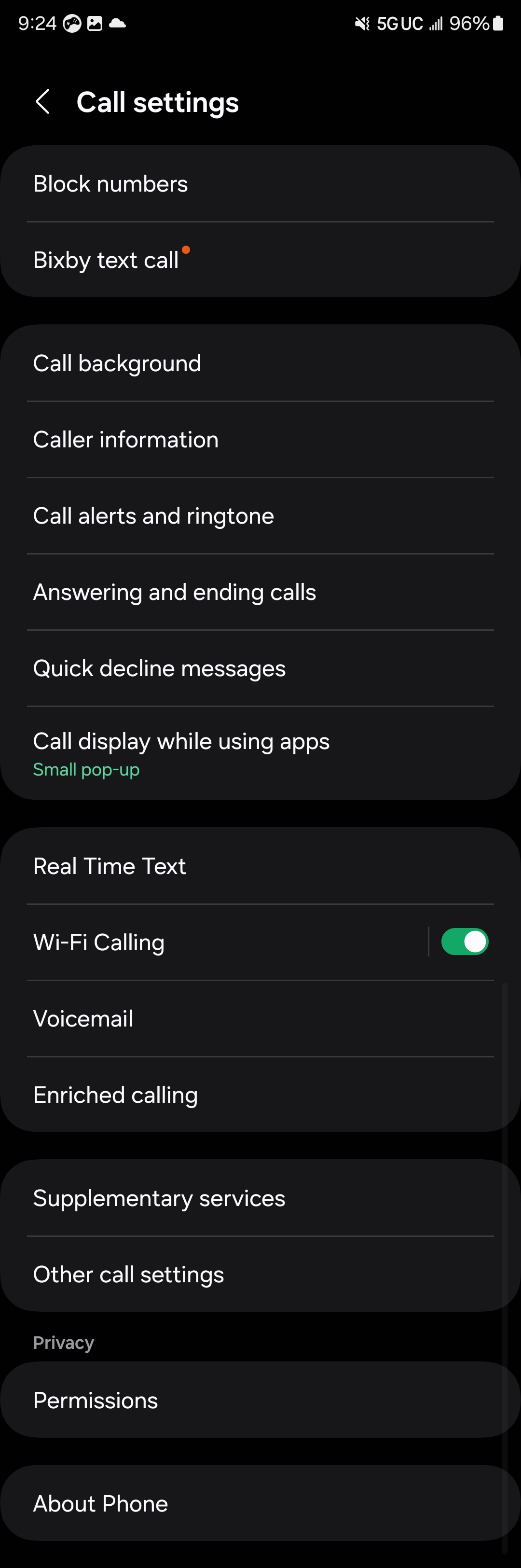Open Real Time Text settings
The width and height of the screenshot is (521, 1568).
pyautogui.click(x=260, y=866)
